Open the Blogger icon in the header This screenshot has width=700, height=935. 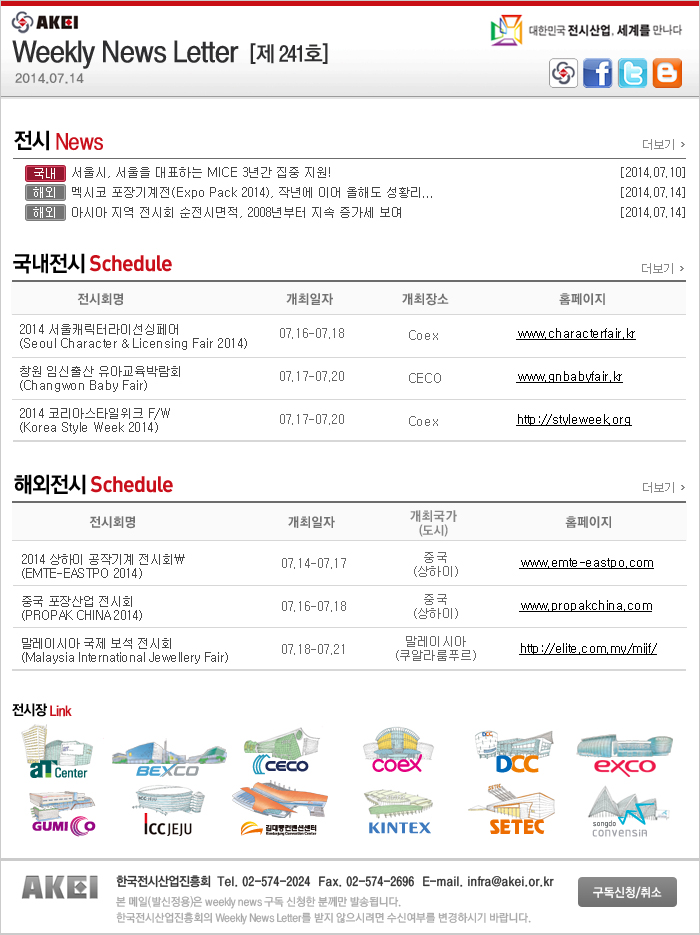(x=667, y=73)
